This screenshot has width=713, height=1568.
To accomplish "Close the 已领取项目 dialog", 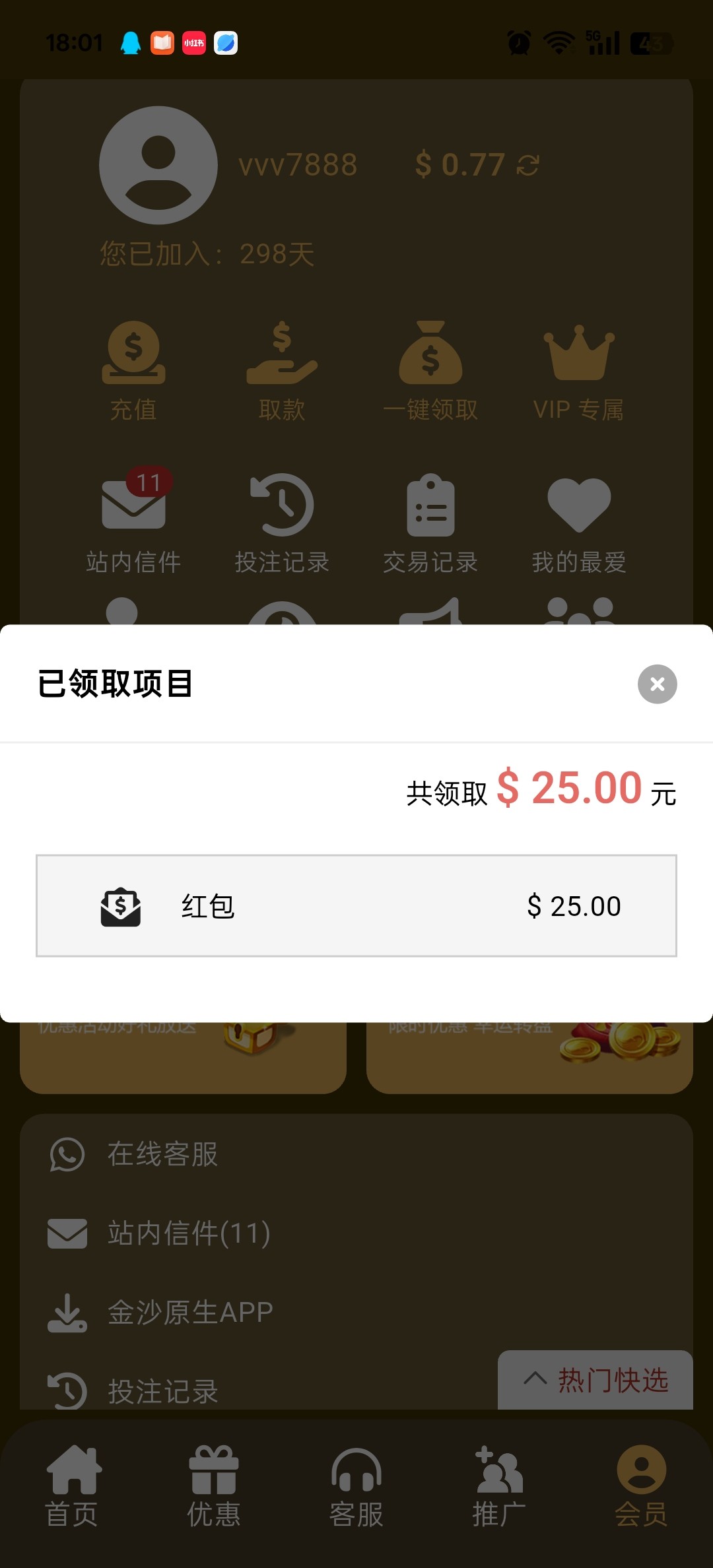I will click(657, 684).
